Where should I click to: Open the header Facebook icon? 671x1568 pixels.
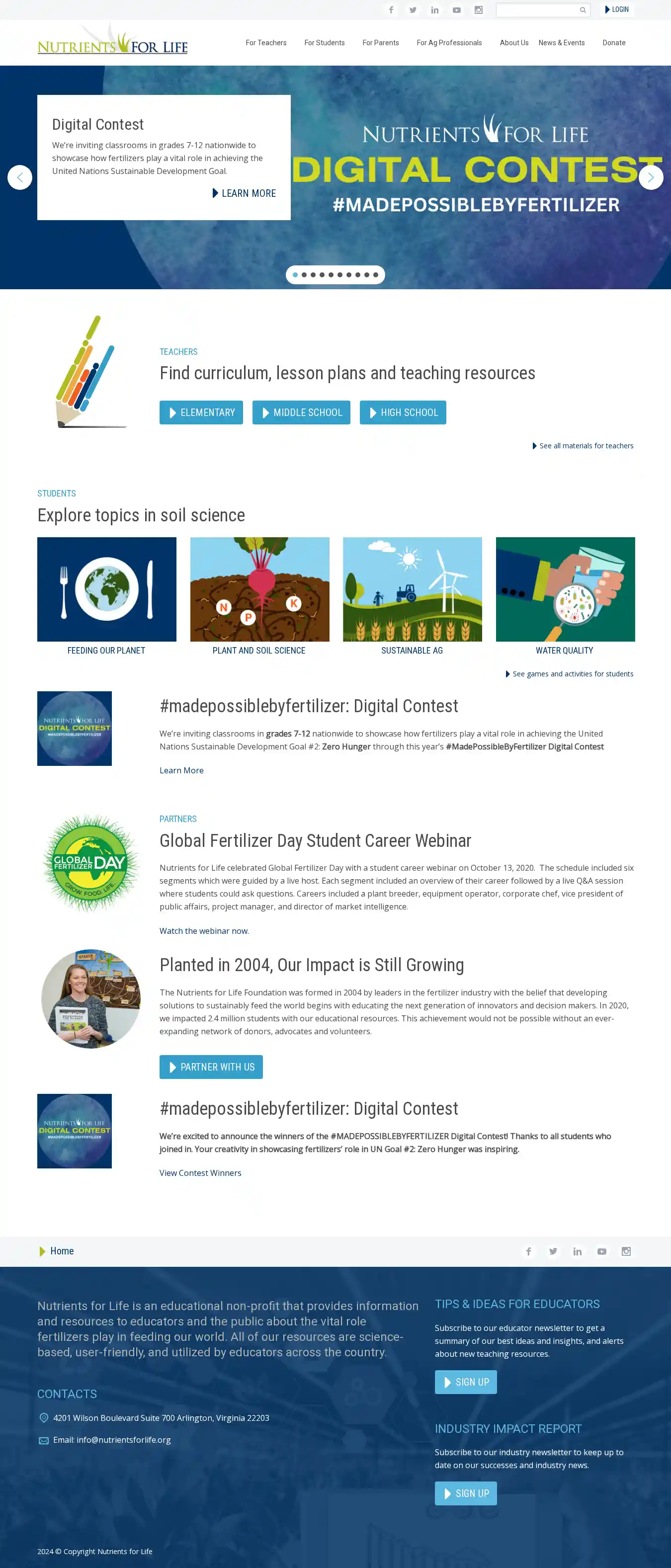391,10
